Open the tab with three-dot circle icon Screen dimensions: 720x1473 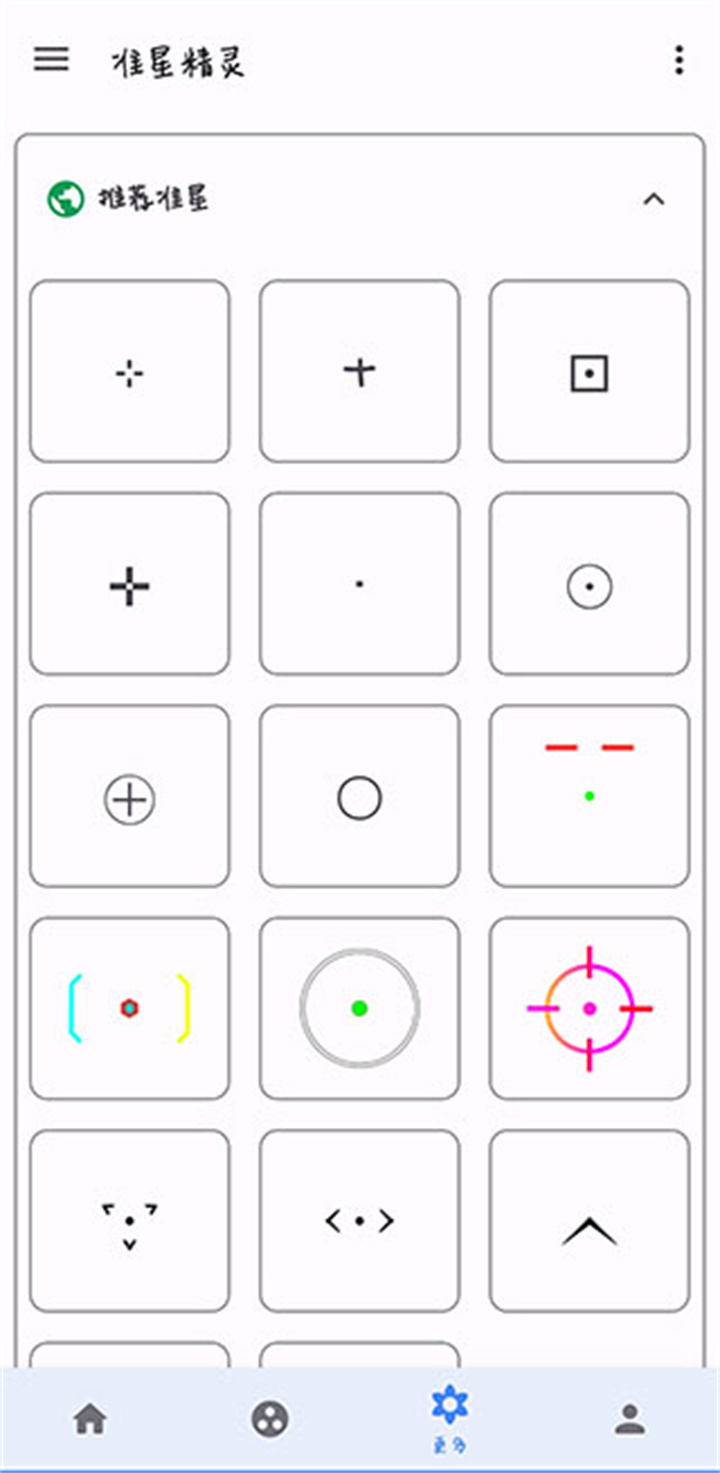(x=270, y=1418)
